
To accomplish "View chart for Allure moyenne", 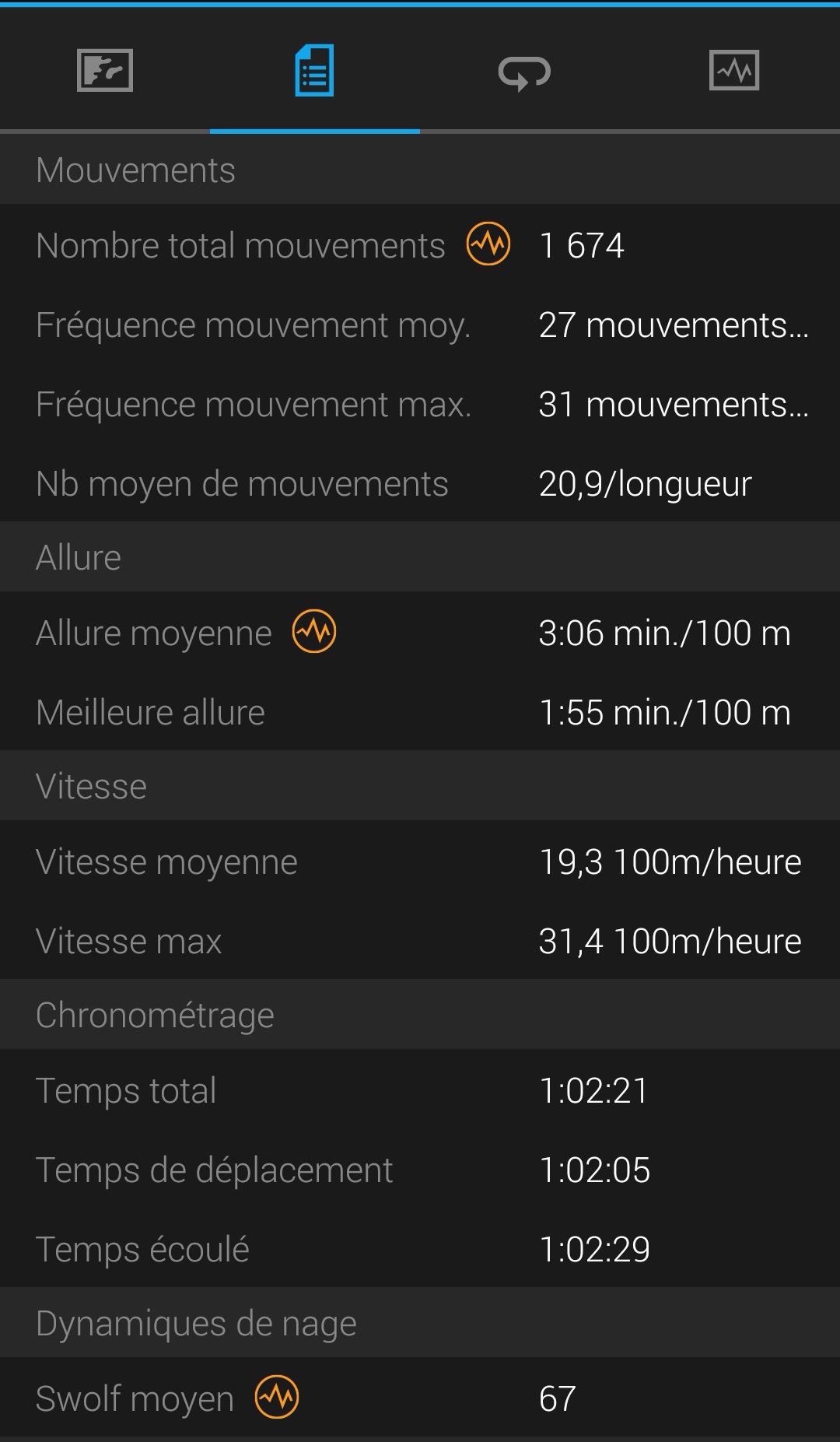I will point(314,631).
